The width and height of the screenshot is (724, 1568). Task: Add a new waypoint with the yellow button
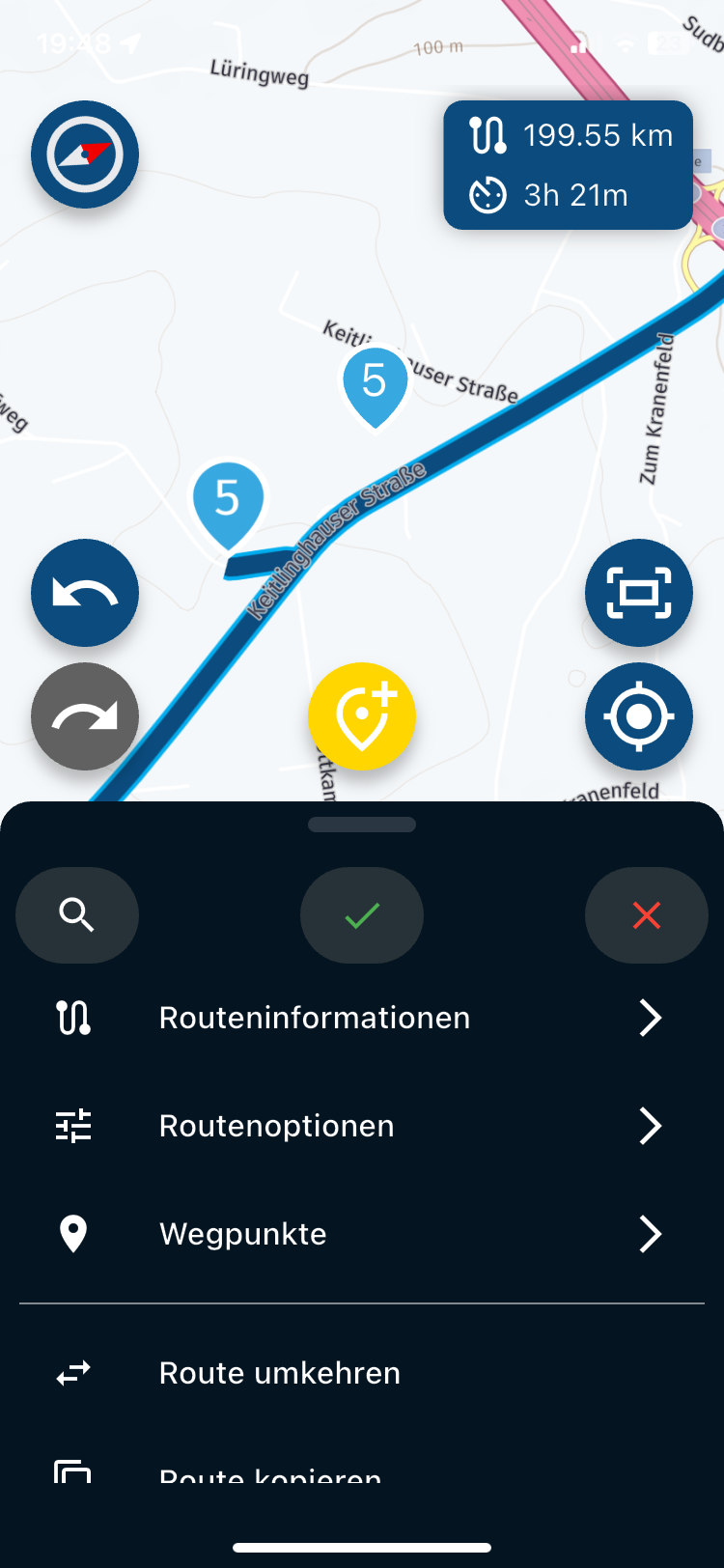click(362, 716)
